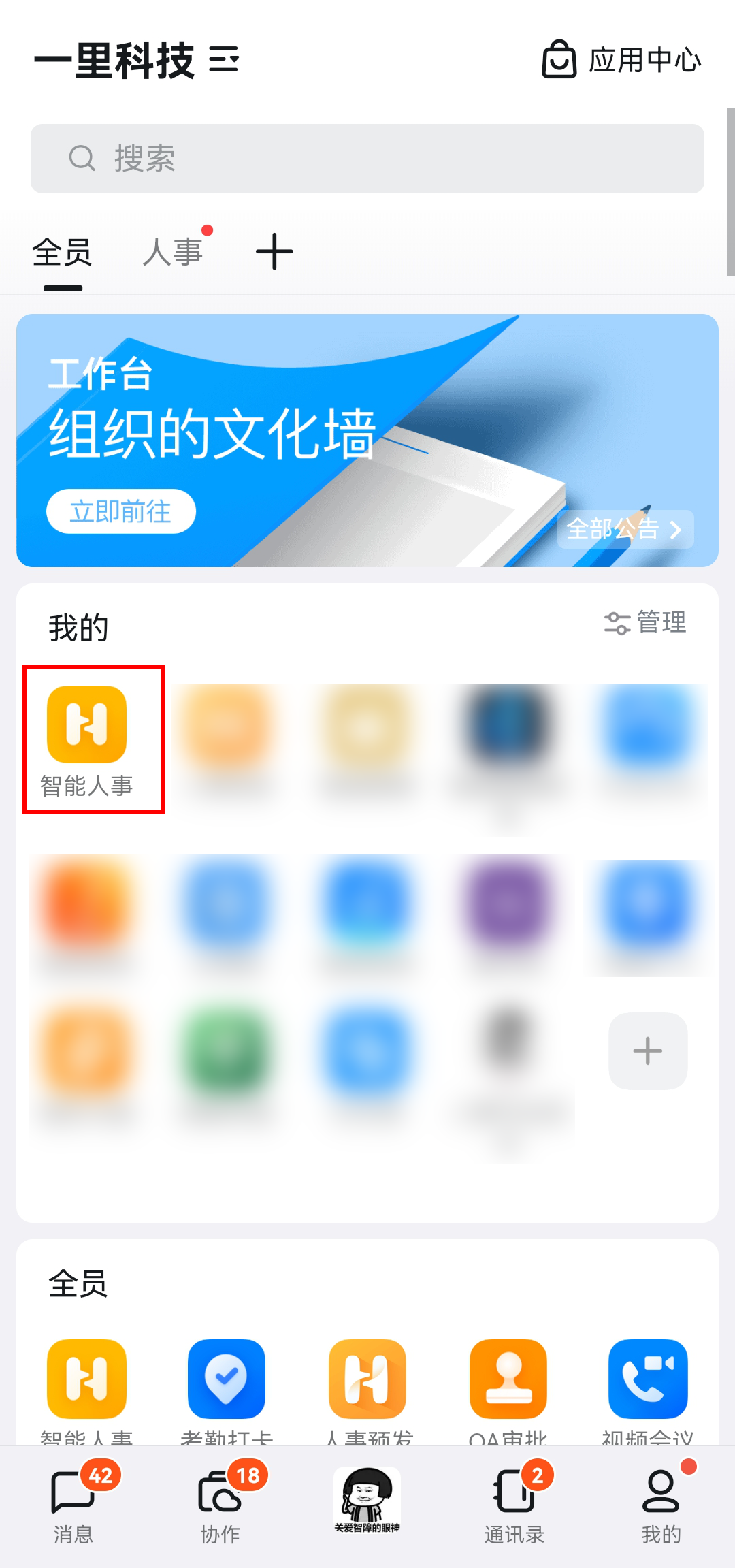Viewport: 735px width, 1568px height.
Task: Open 管理 for my apps
Action: point(645,622)
